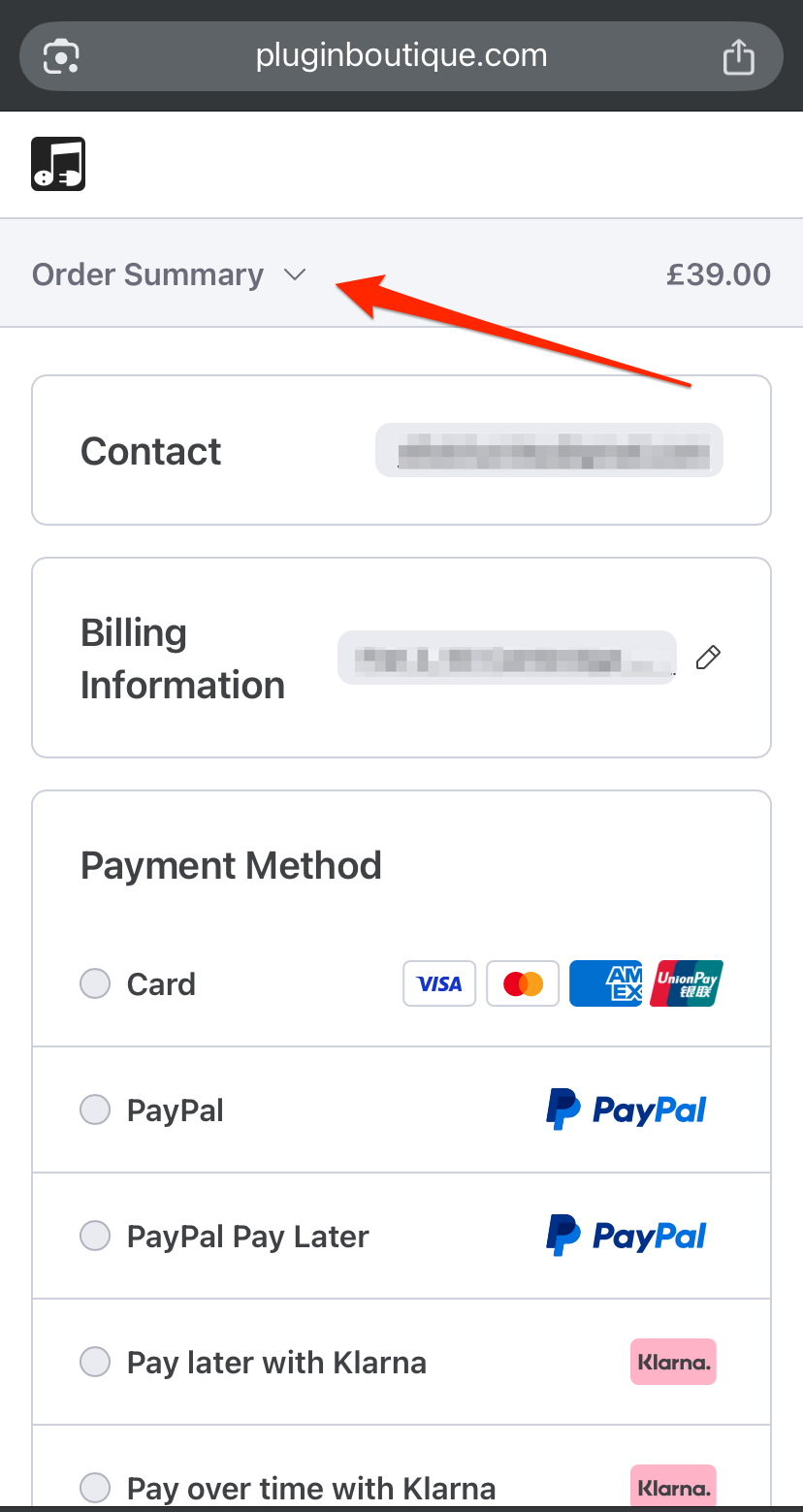803x1512 pixels.
Task: Edit billing information with the pencil icon
Action: (709, 659)
